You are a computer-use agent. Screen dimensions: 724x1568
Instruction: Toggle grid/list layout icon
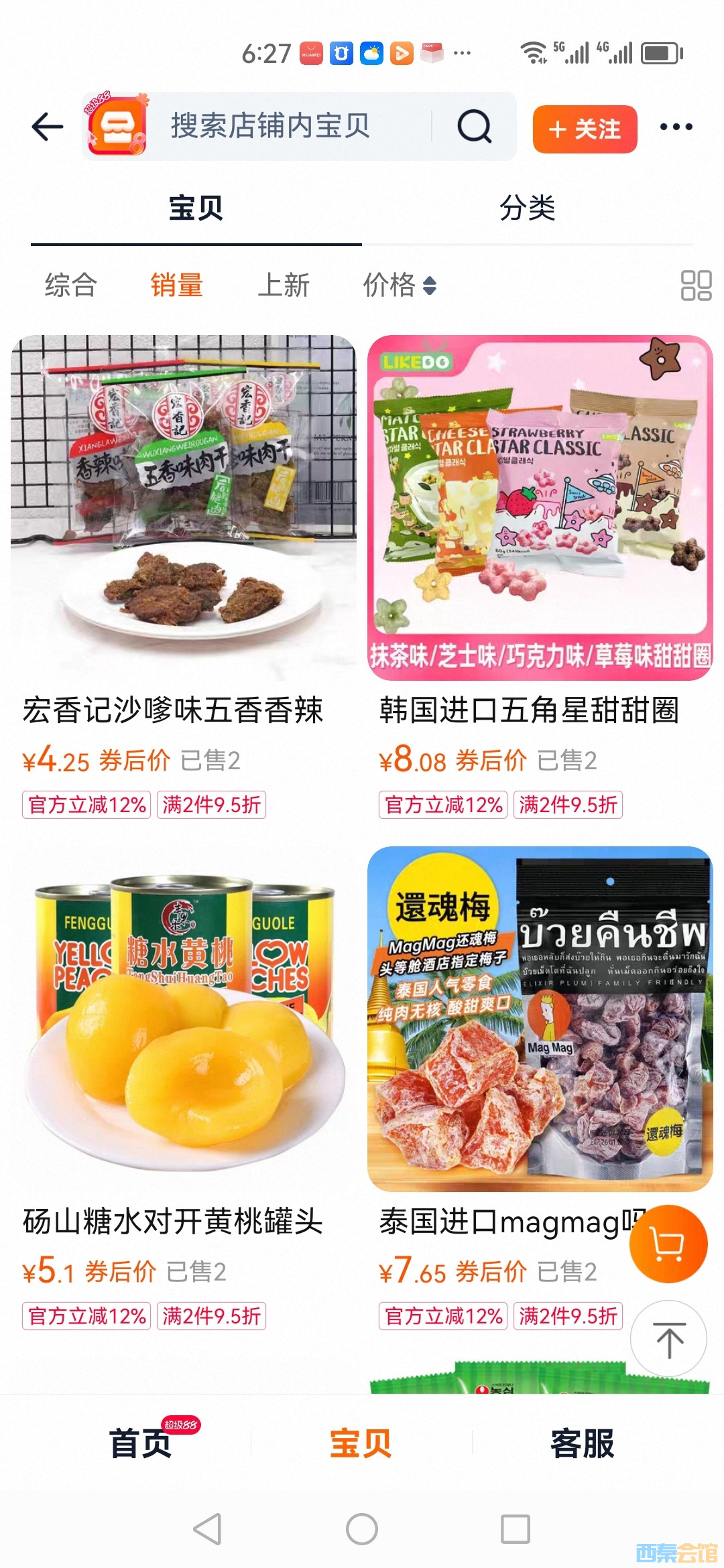(696, 285)
